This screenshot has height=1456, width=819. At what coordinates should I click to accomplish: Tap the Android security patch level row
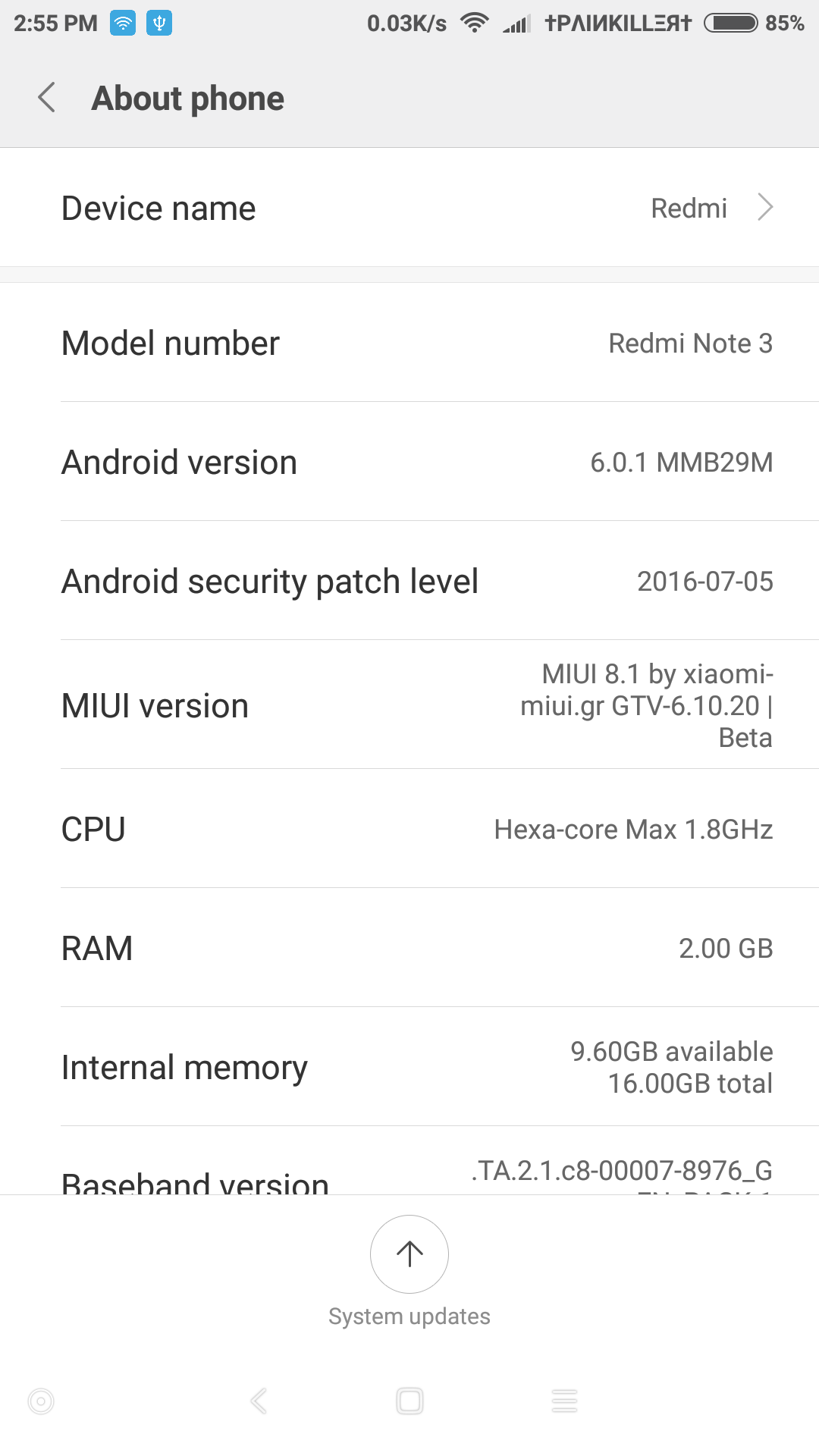[x=409, y=581]
